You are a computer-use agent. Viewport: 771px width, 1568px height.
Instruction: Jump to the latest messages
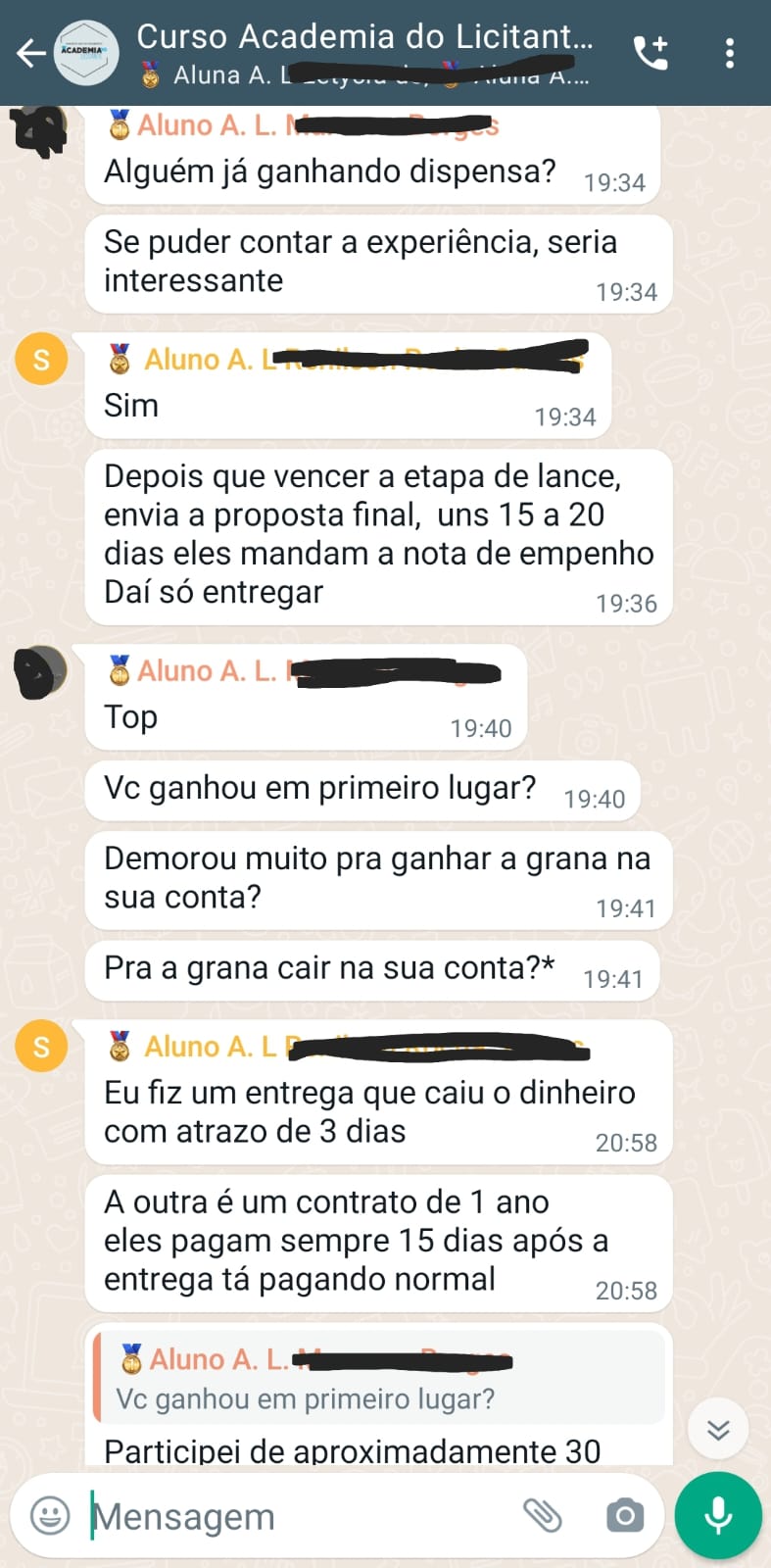pyautogui.click(x=718, y=1431)
